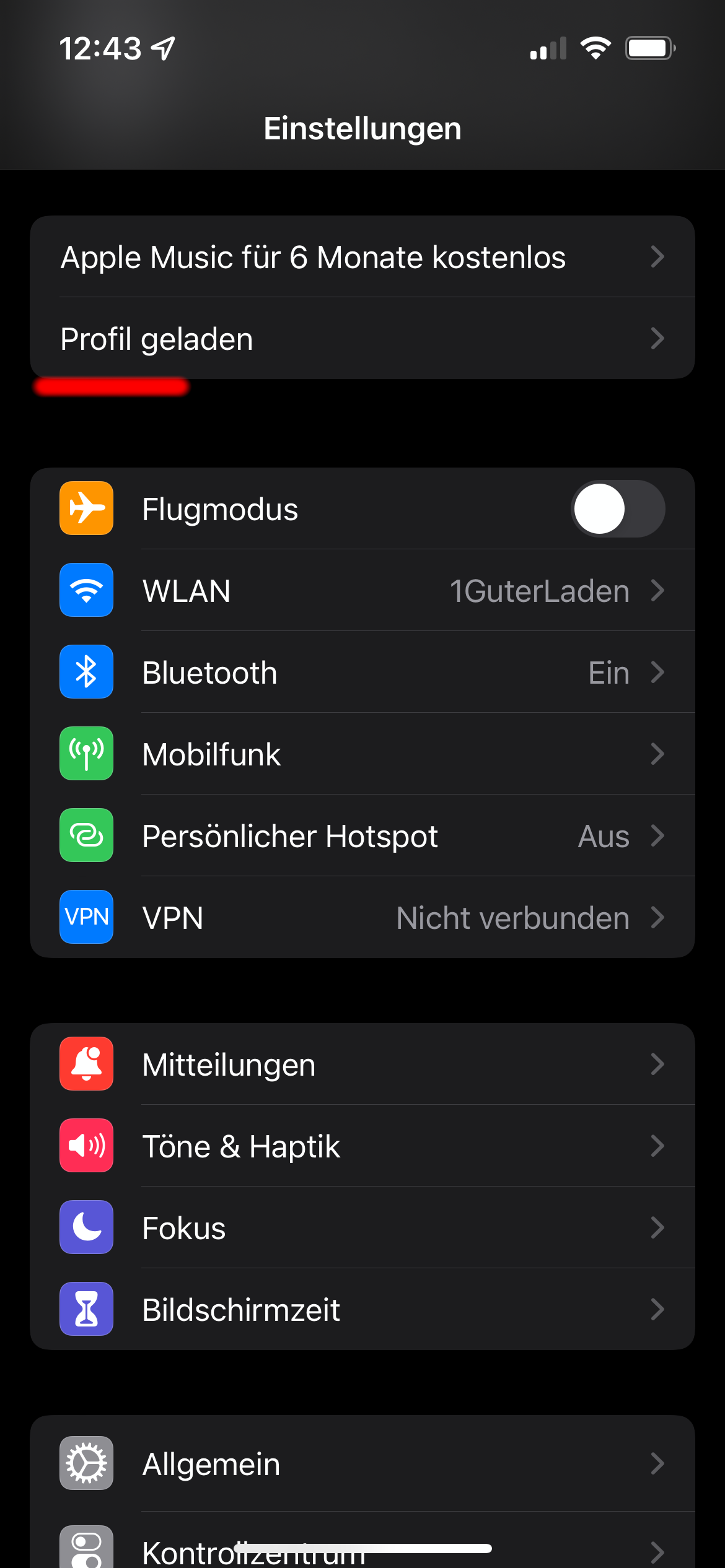Open WLAN settings

coord(362,591)
